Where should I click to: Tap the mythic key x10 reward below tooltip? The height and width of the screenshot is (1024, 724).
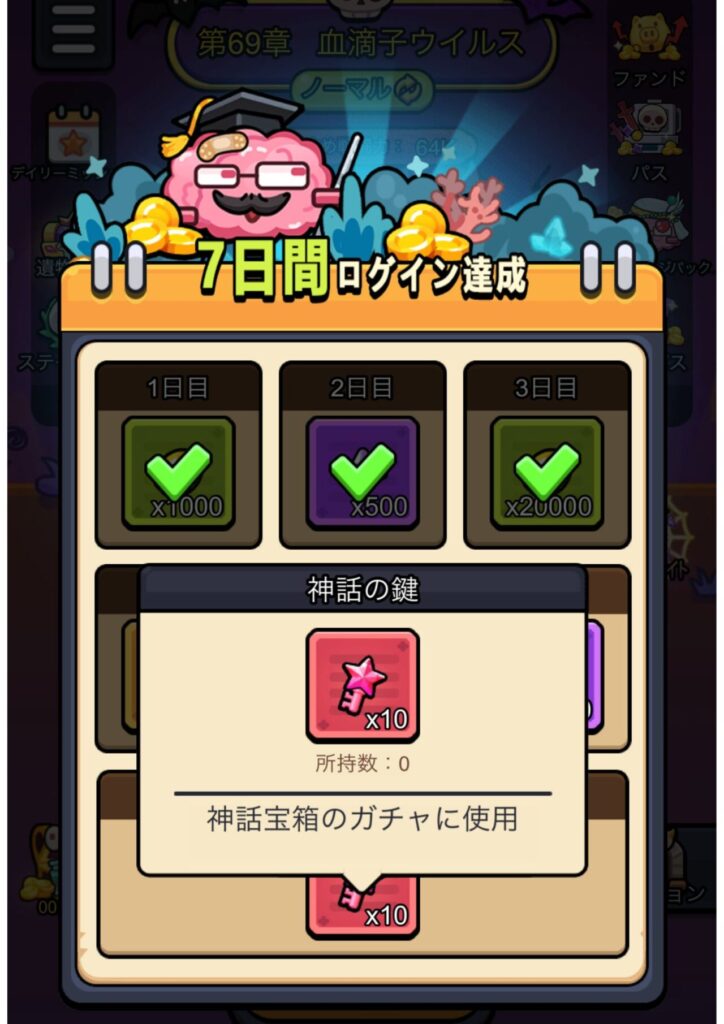tap(362, 907)
